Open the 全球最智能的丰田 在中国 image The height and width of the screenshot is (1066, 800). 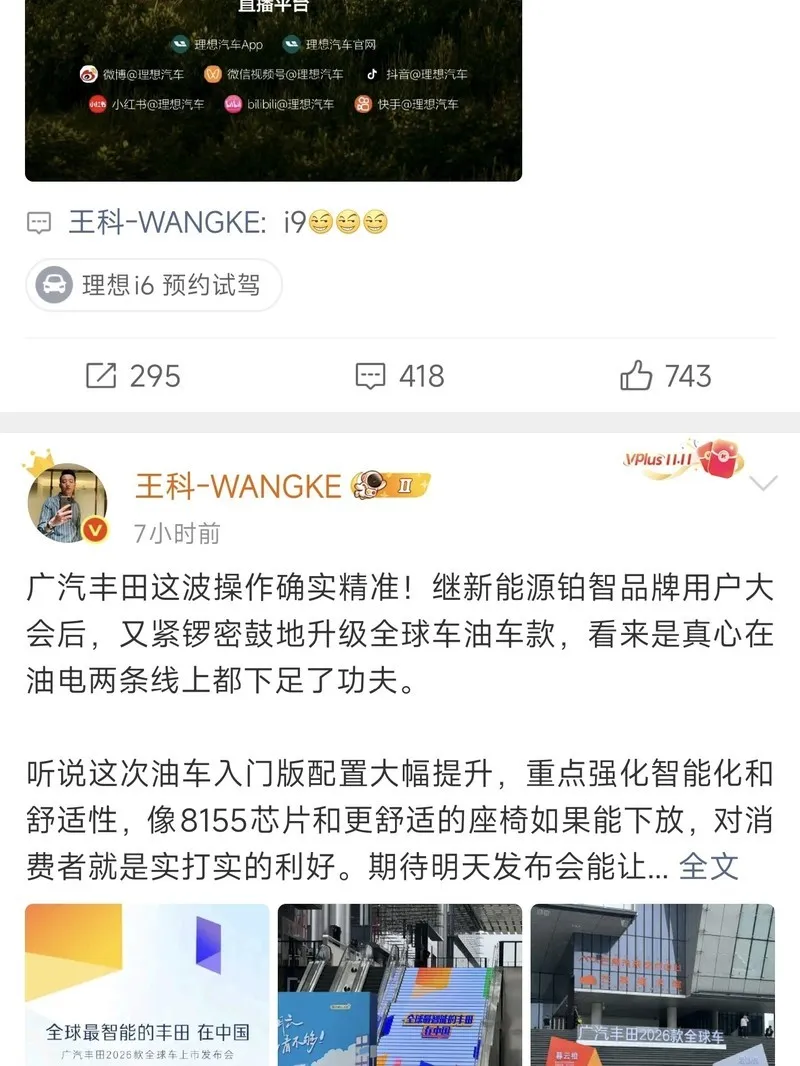(x=147, y=984)
